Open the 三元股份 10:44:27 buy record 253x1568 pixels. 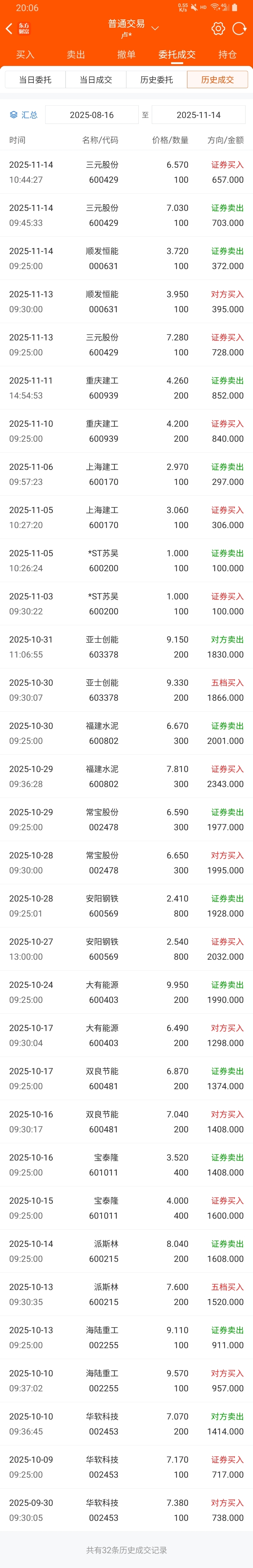(x=126, y=172)
